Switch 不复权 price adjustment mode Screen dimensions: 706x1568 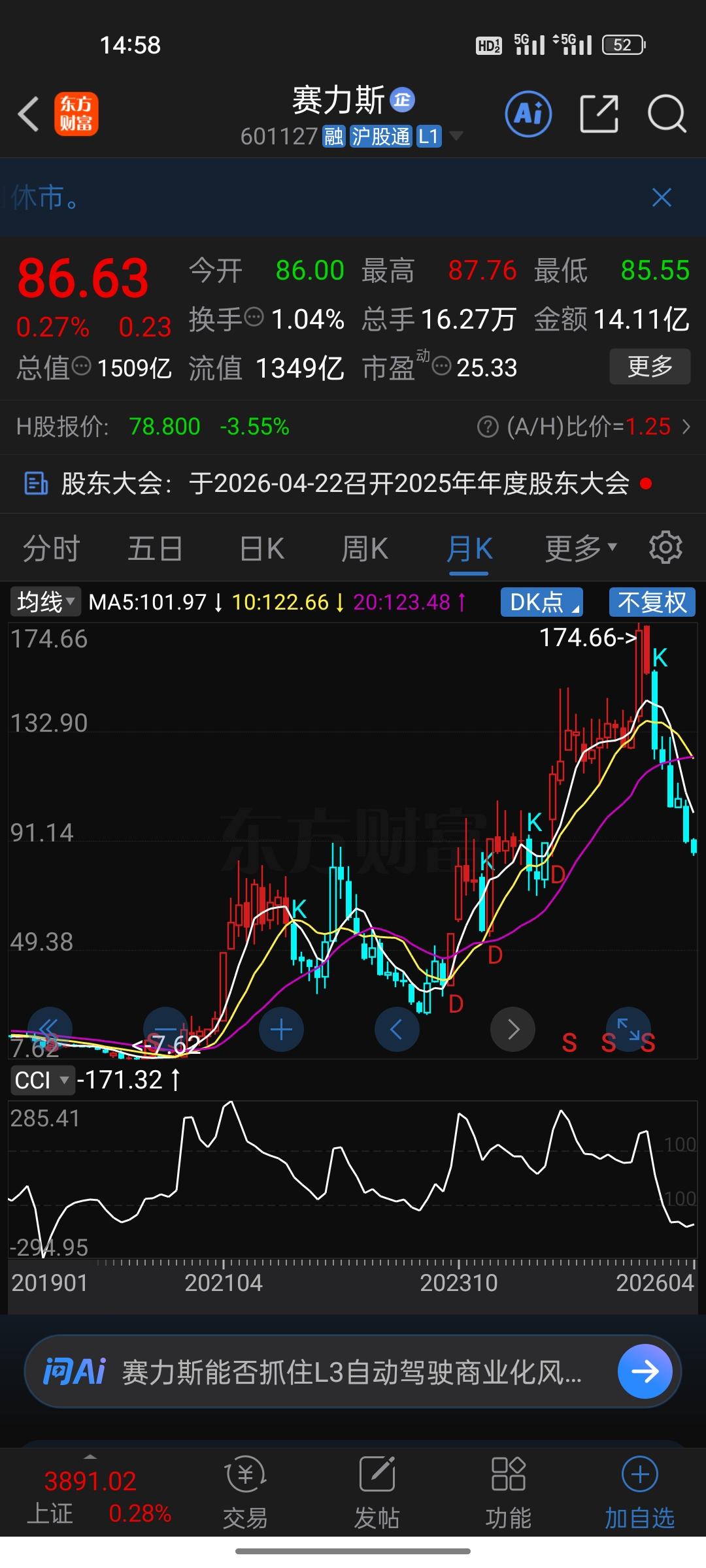click(x=652, y=602)
